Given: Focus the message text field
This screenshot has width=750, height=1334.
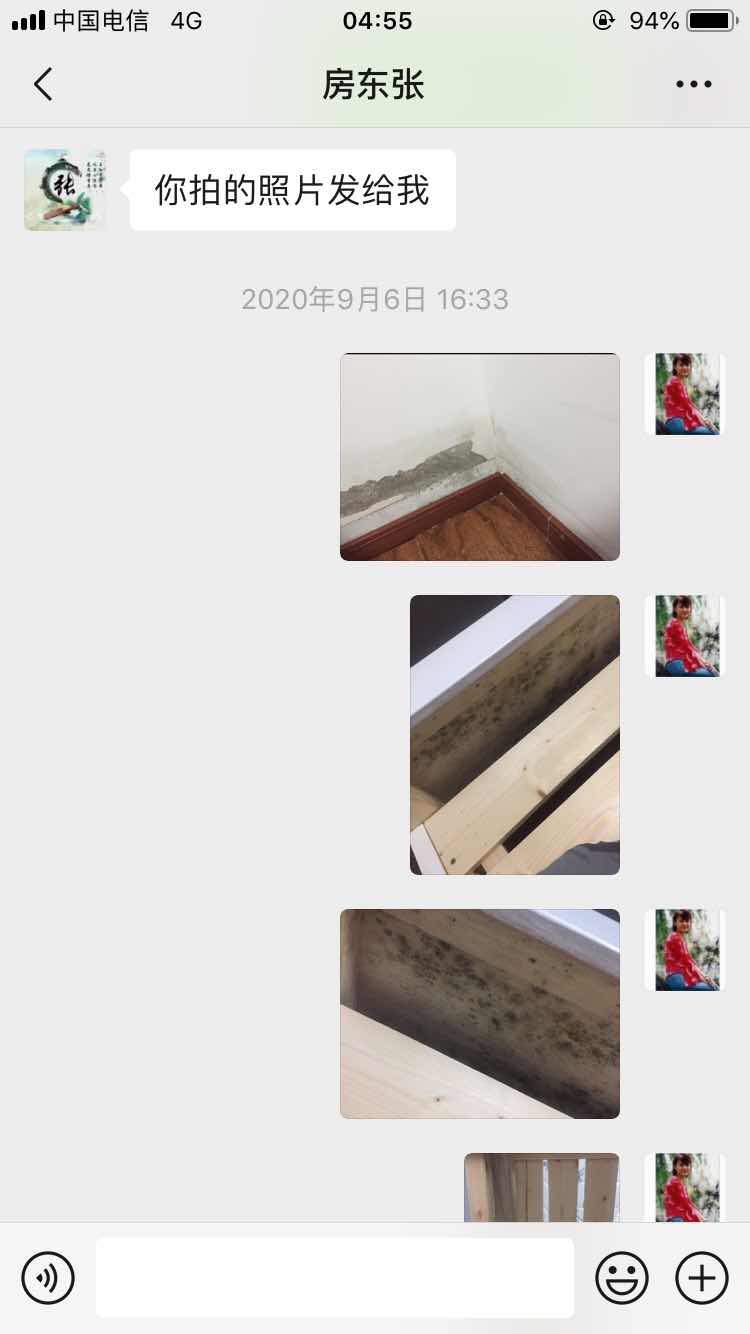Looking at the screenshot, I should tap(335, 1277).
